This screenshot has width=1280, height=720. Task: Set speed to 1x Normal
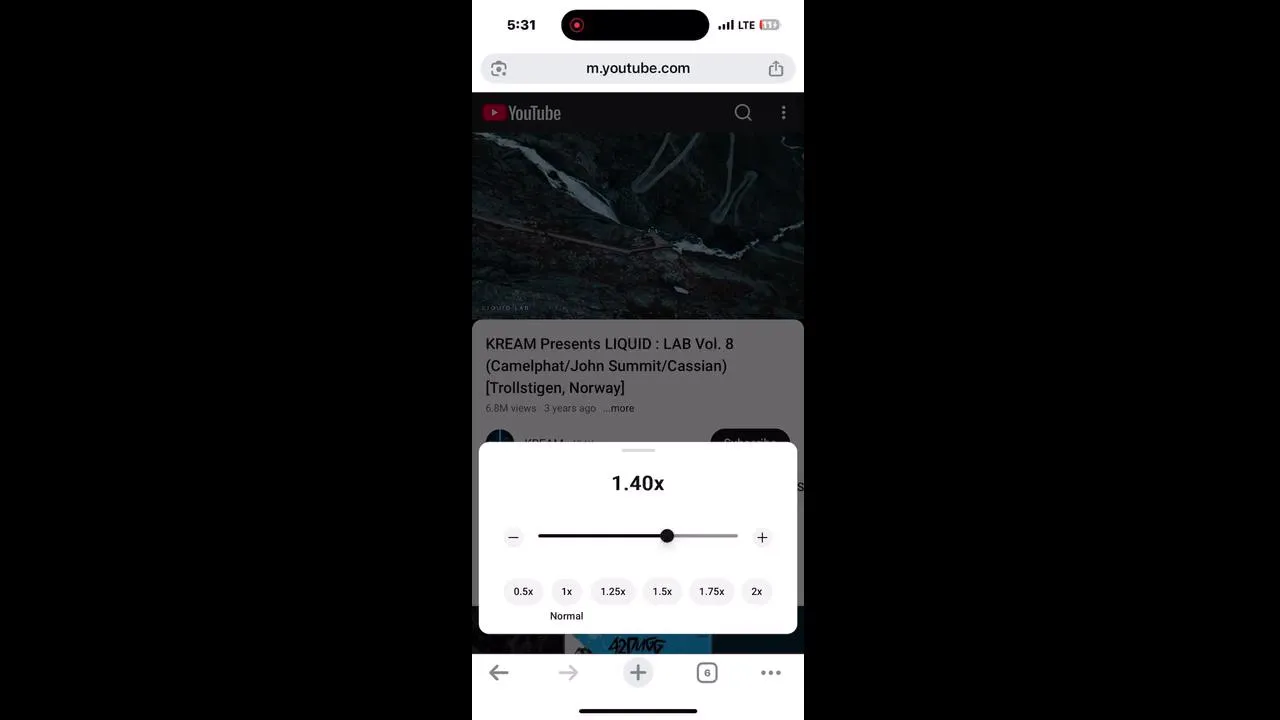(566, 591)
